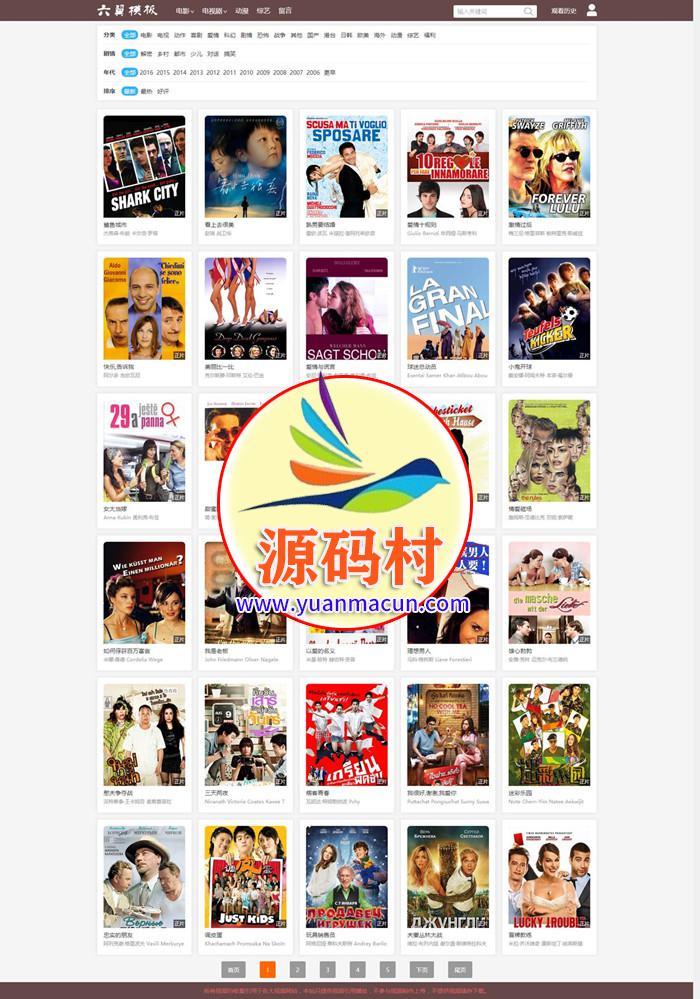Sort the list by 好评

163,91
